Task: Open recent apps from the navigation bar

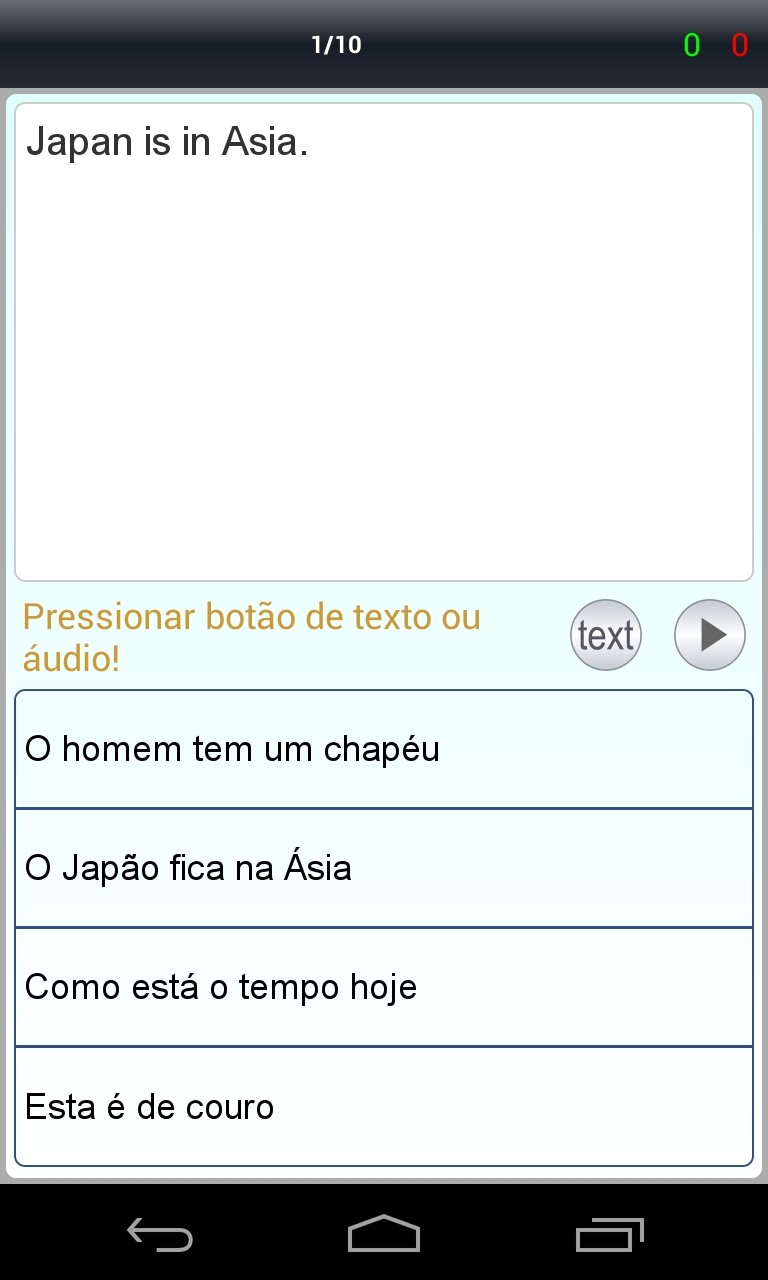Action: (610, 1235)
